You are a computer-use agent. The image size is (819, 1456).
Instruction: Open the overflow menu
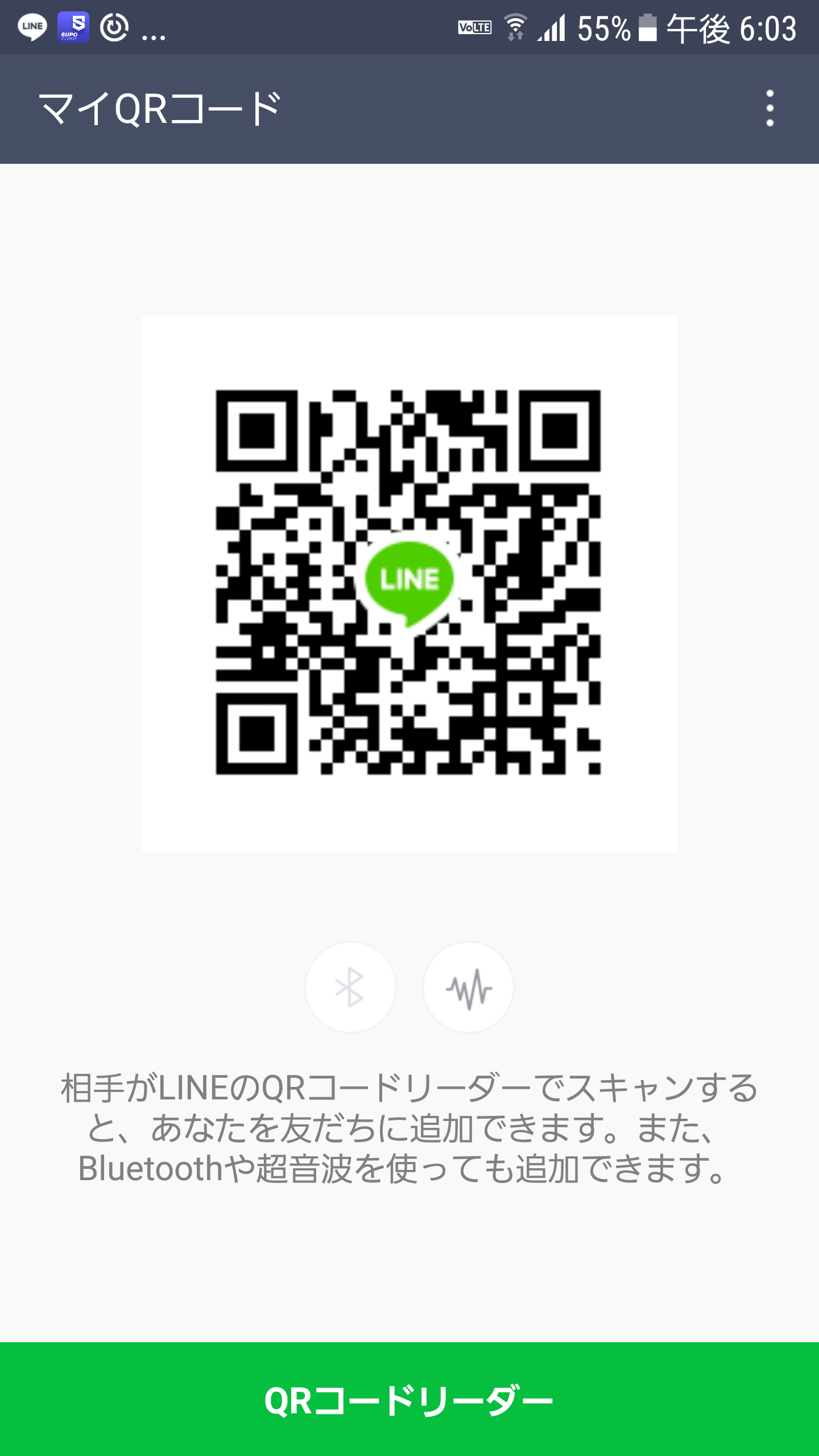pos(770,109)
